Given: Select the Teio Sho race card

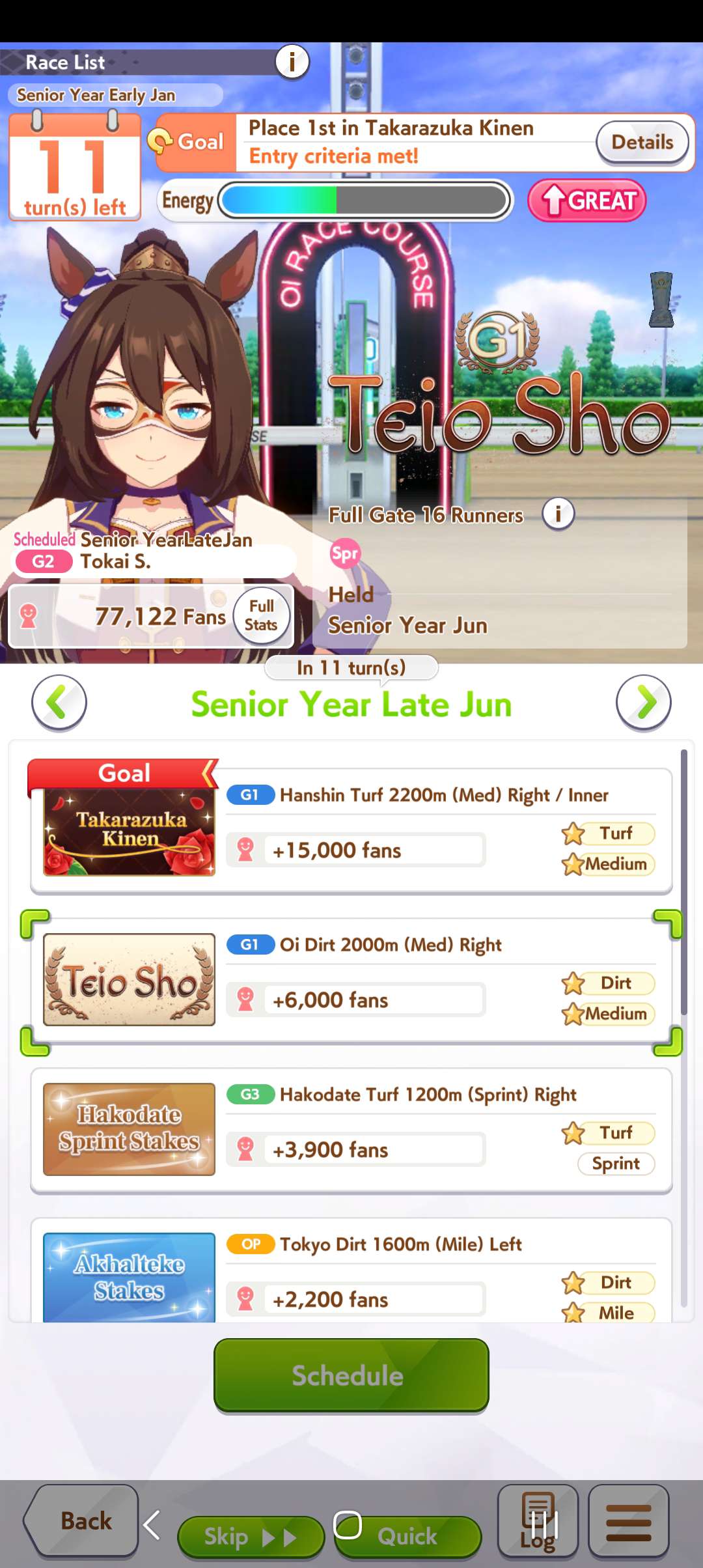Looking at the screenshot, I should coord(351,980).
